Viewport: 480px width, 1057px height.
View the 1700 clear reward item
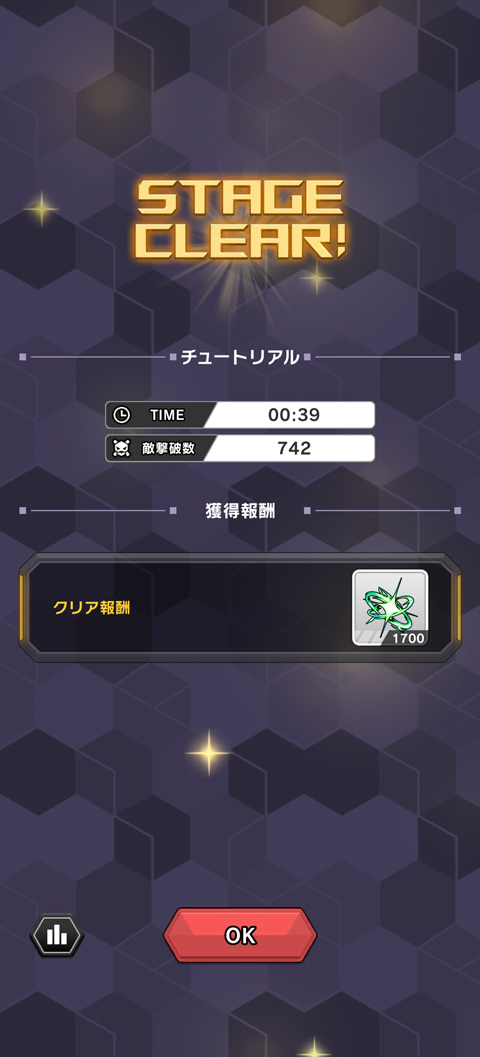point(390,608)
